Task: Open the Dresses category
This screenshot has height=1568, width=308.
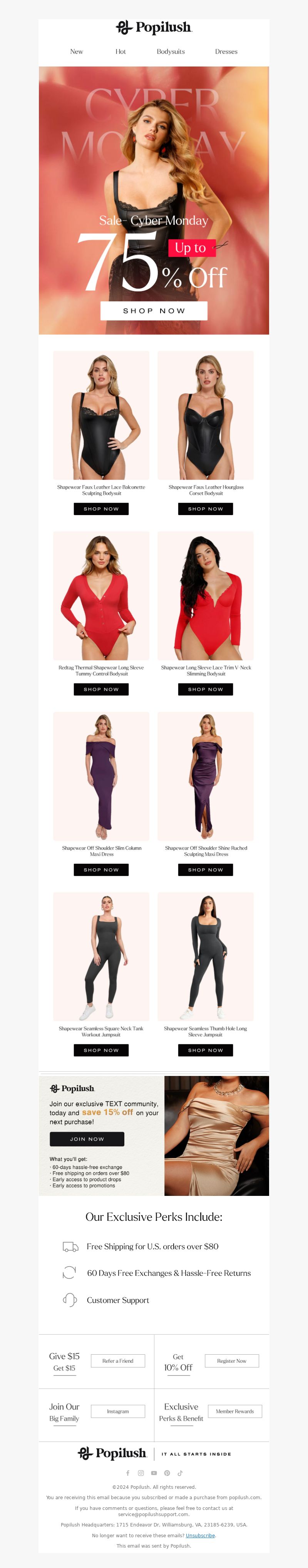Action: pos(226,52)
